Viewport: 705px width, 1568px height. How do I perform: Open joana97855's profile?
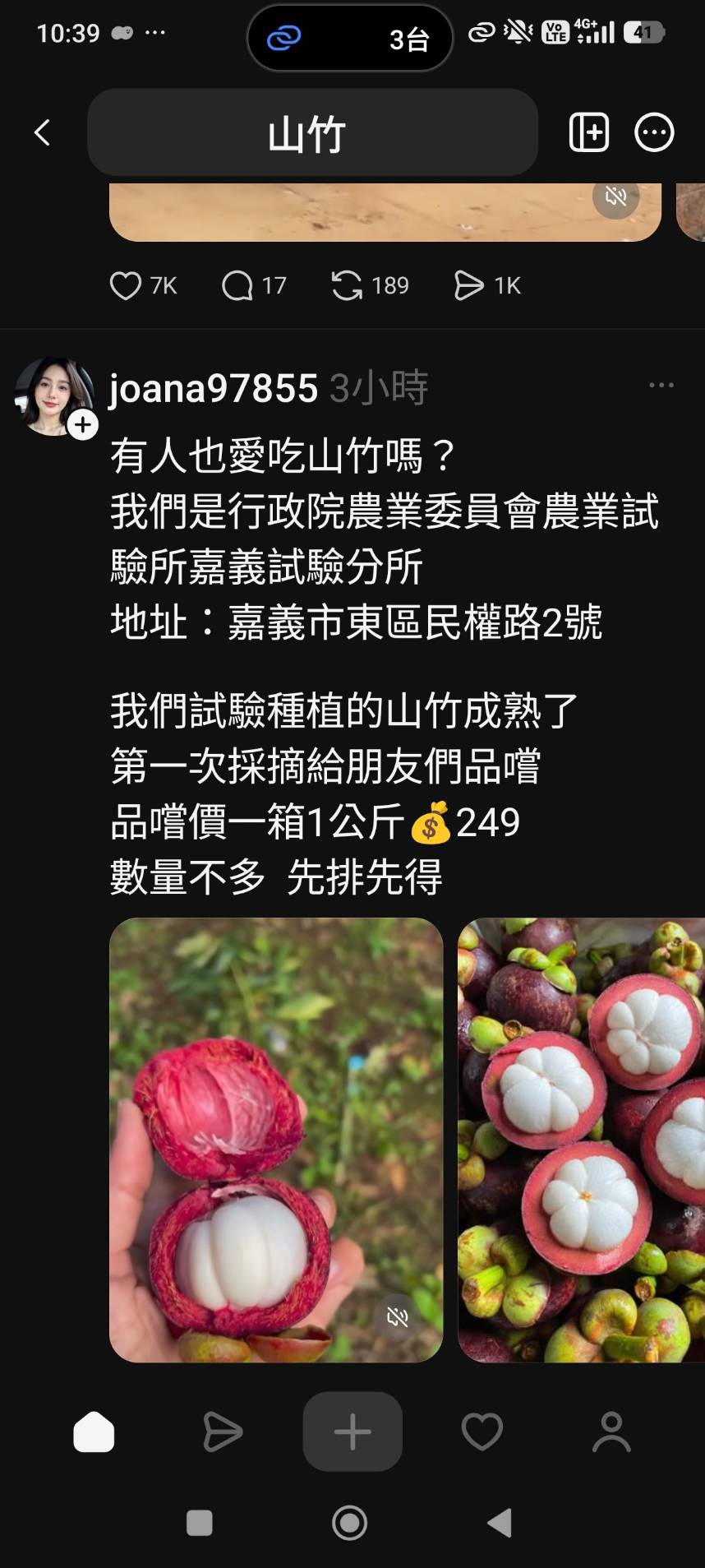coord(213,388)
